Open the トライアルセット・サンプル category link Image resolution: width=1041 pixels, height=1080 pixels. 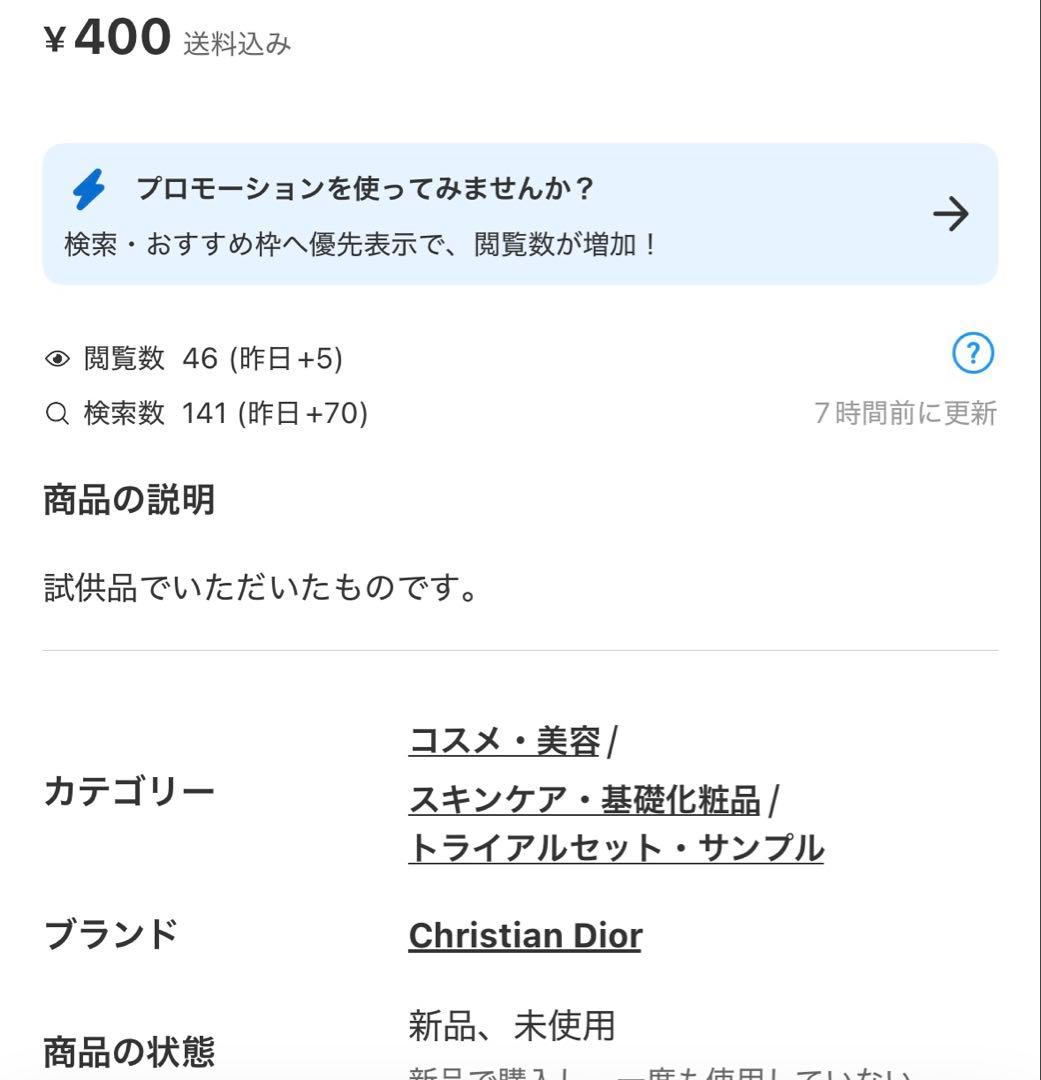(615, 847)
